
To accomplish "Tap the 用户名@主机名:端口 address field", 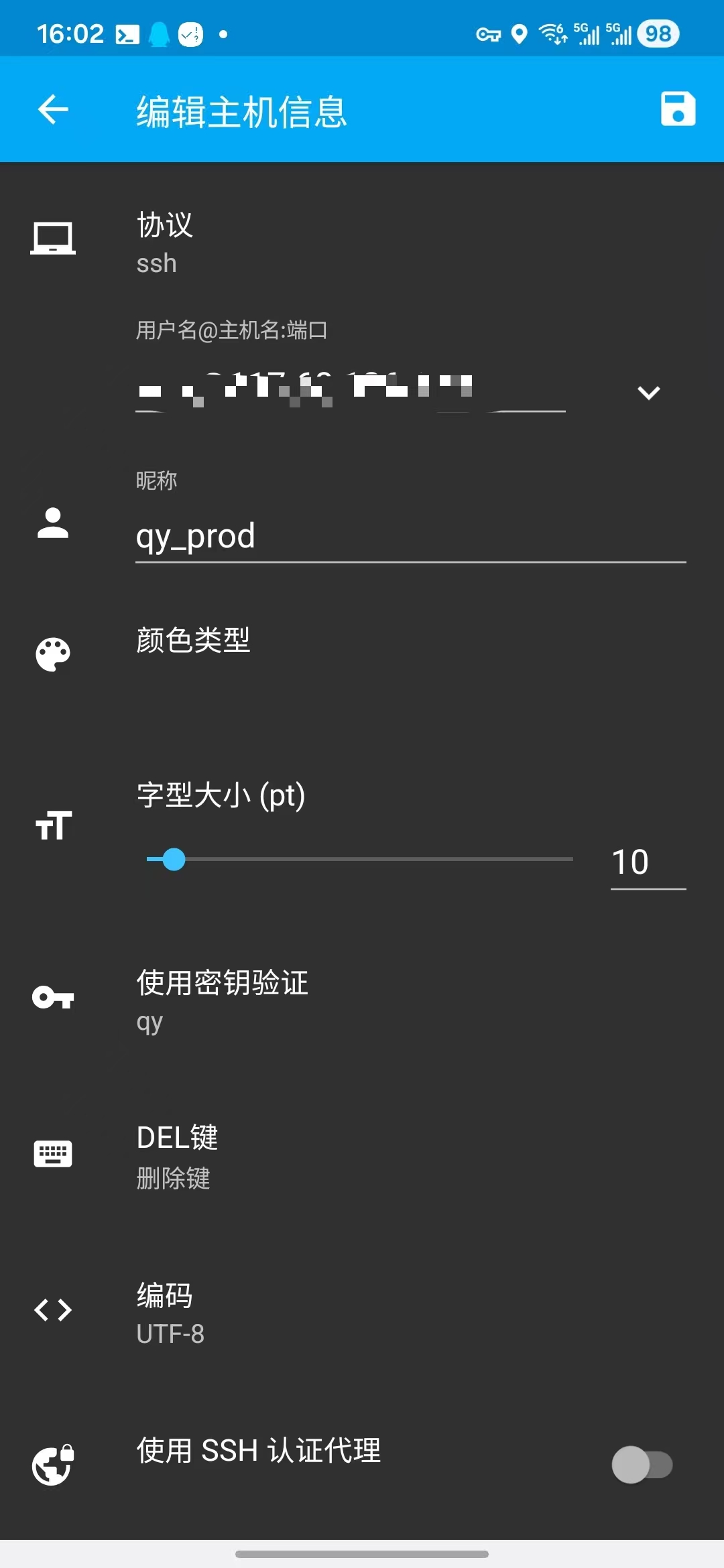I will coord(350,389).
